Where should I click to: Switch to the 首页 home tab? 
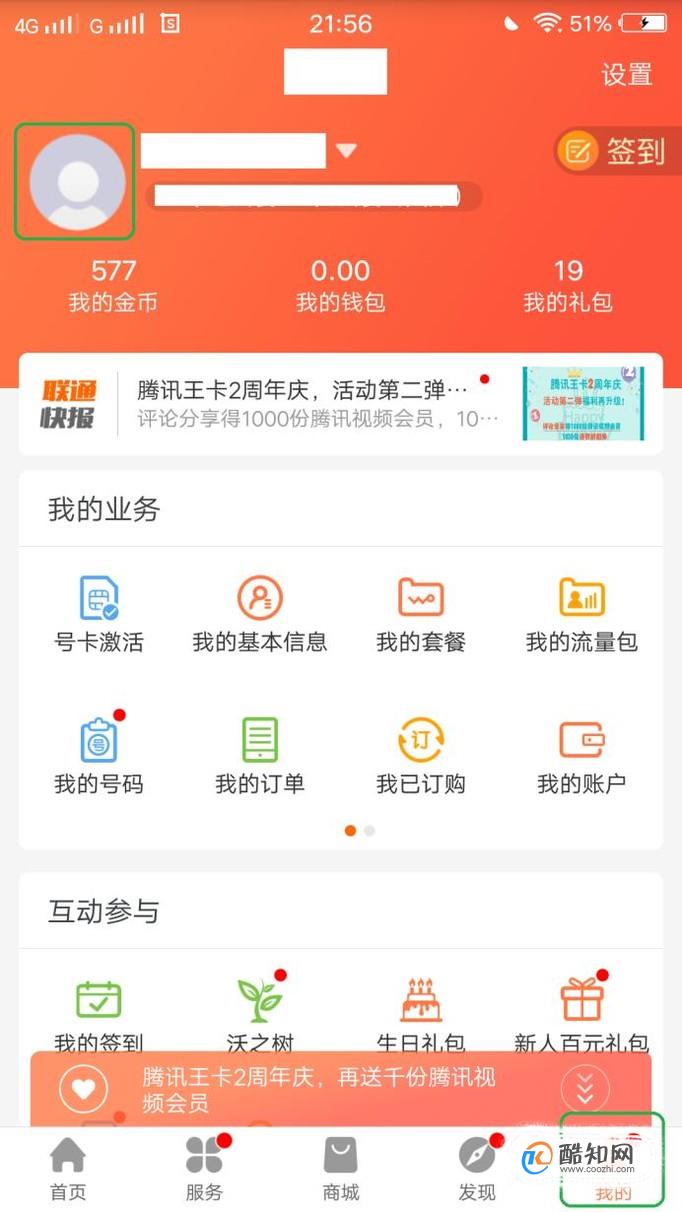[x=68, y=1169]
